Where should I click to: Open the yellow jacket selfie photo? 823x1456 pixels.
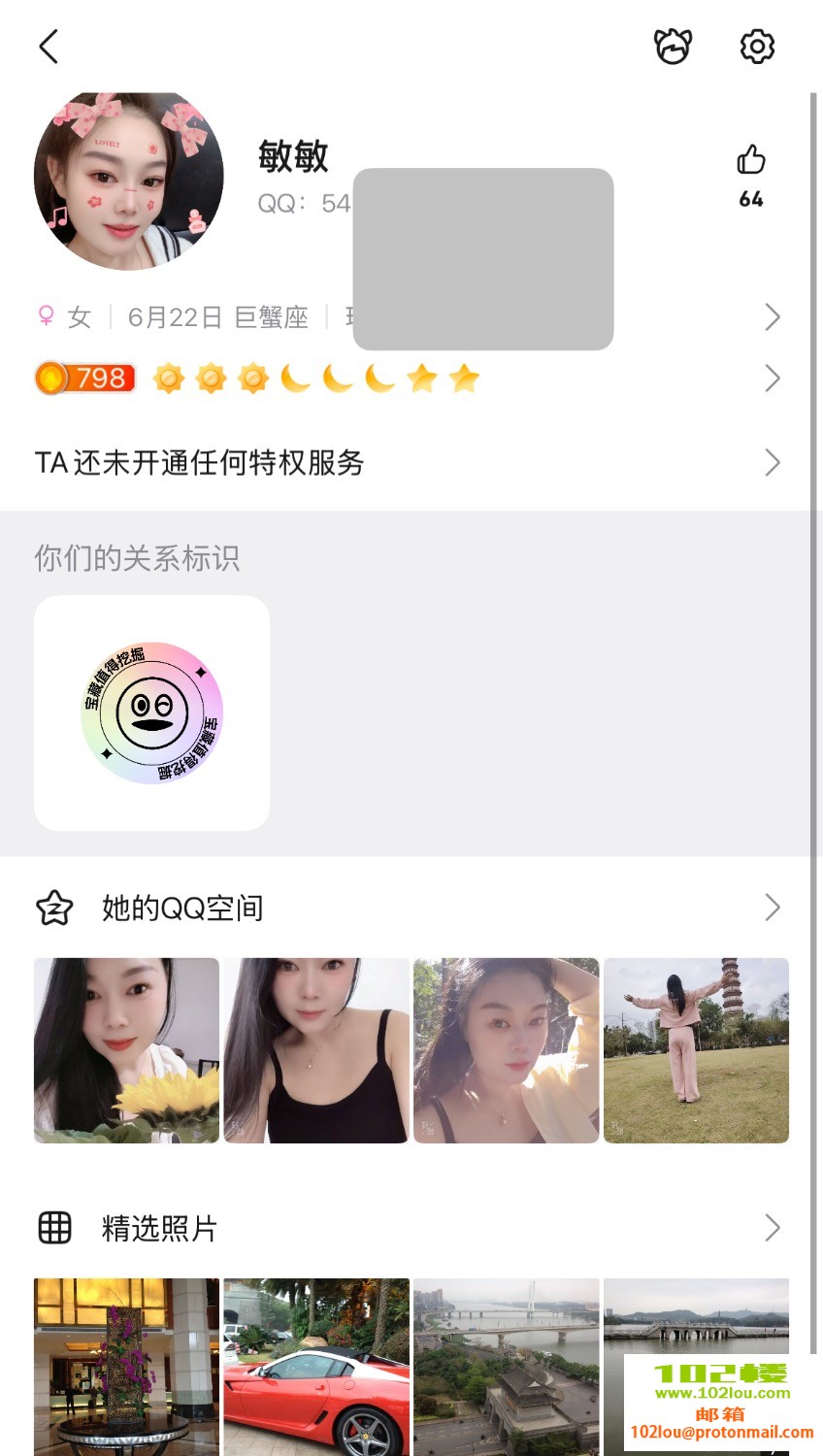(x=506, y=1050)
